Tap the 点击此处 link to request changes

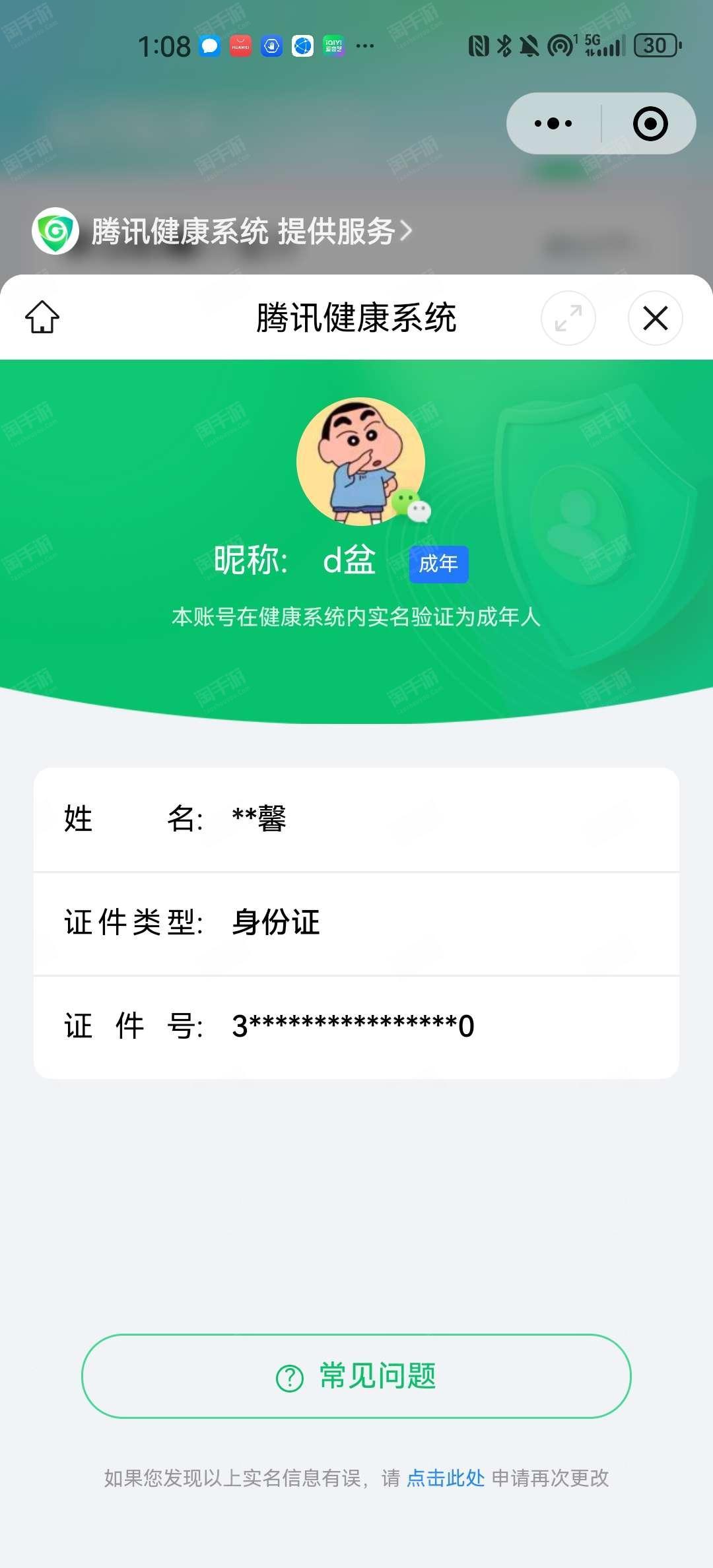pyautogui.click(x=446, y=1478)
